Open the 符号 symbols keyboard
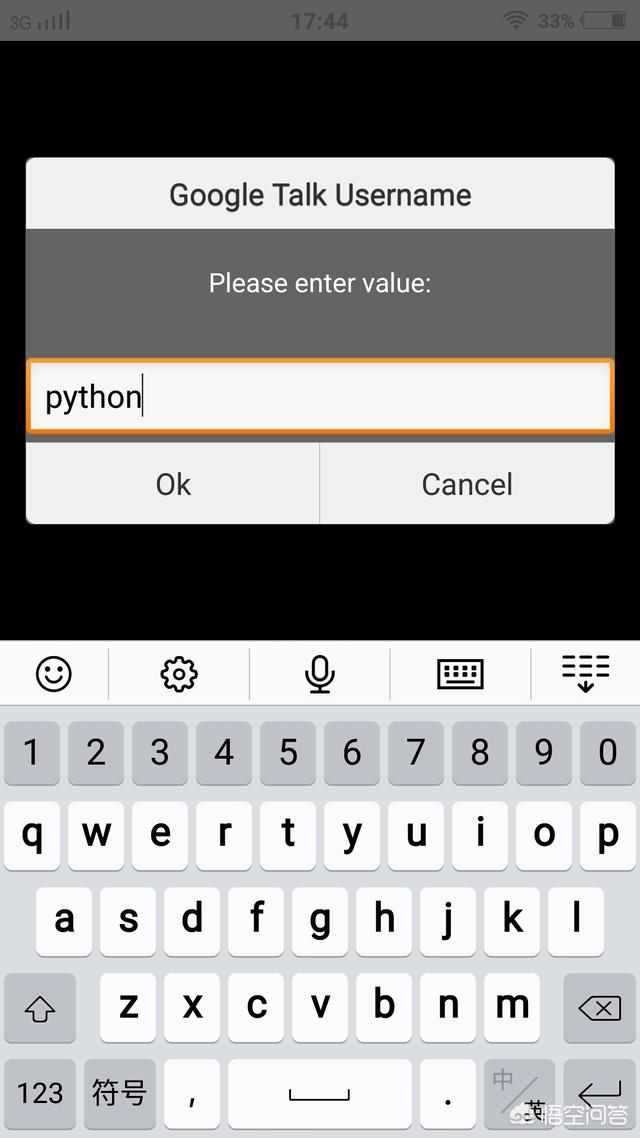 pyautogui.click(x=119, y=1093)
